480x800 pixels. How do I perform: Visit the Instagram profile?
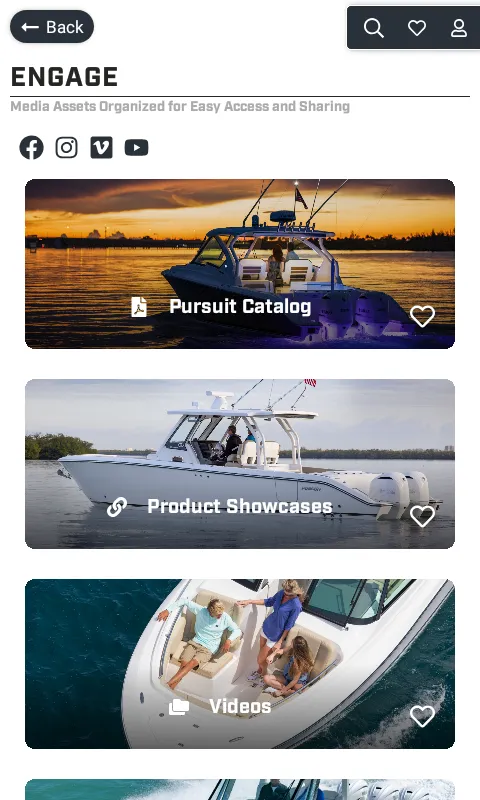[66, 147]
